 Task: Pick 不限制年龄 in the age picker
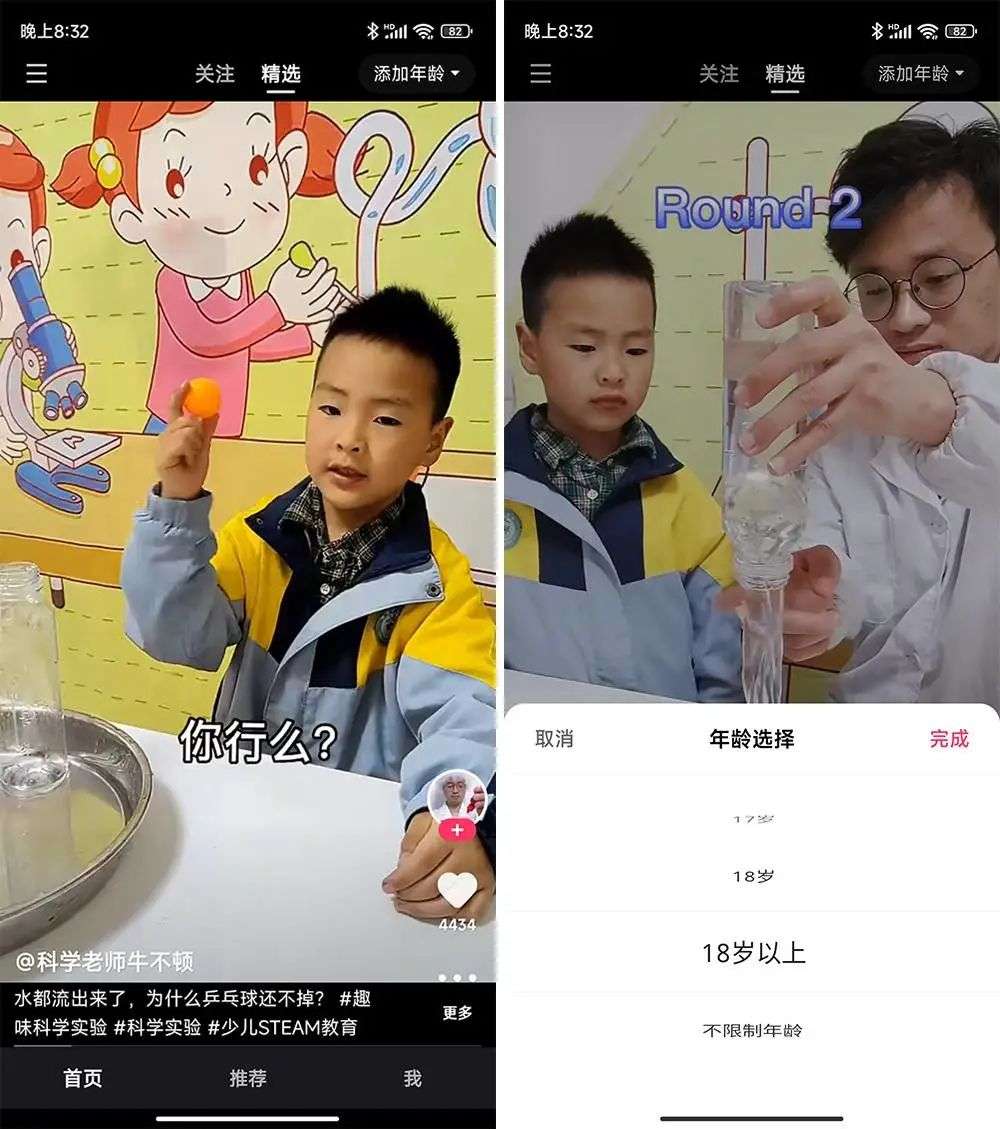click(752, 1030)
